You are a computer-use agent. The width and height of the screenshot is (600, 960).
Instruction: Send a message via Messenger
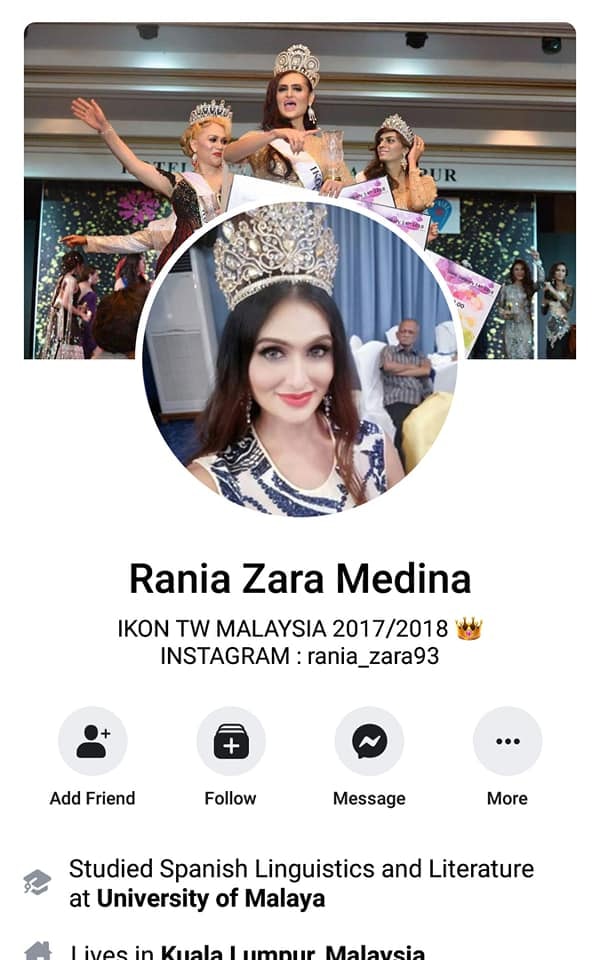point(369,742)
